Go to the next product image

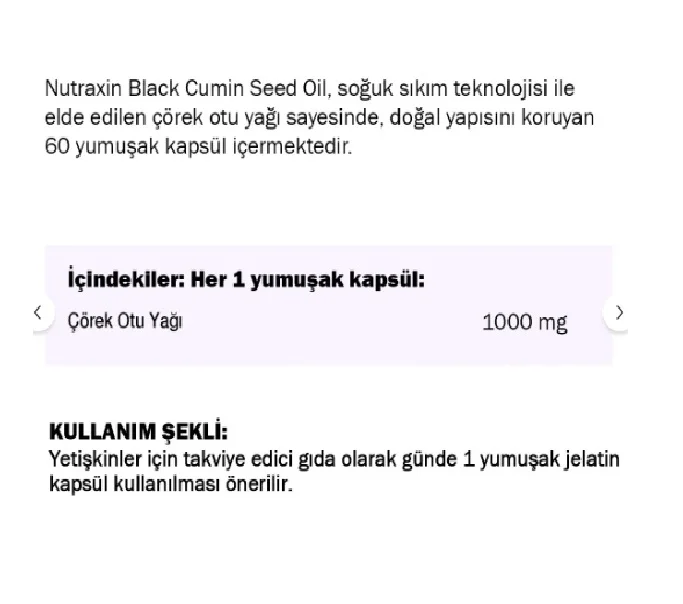click(619, 312)
